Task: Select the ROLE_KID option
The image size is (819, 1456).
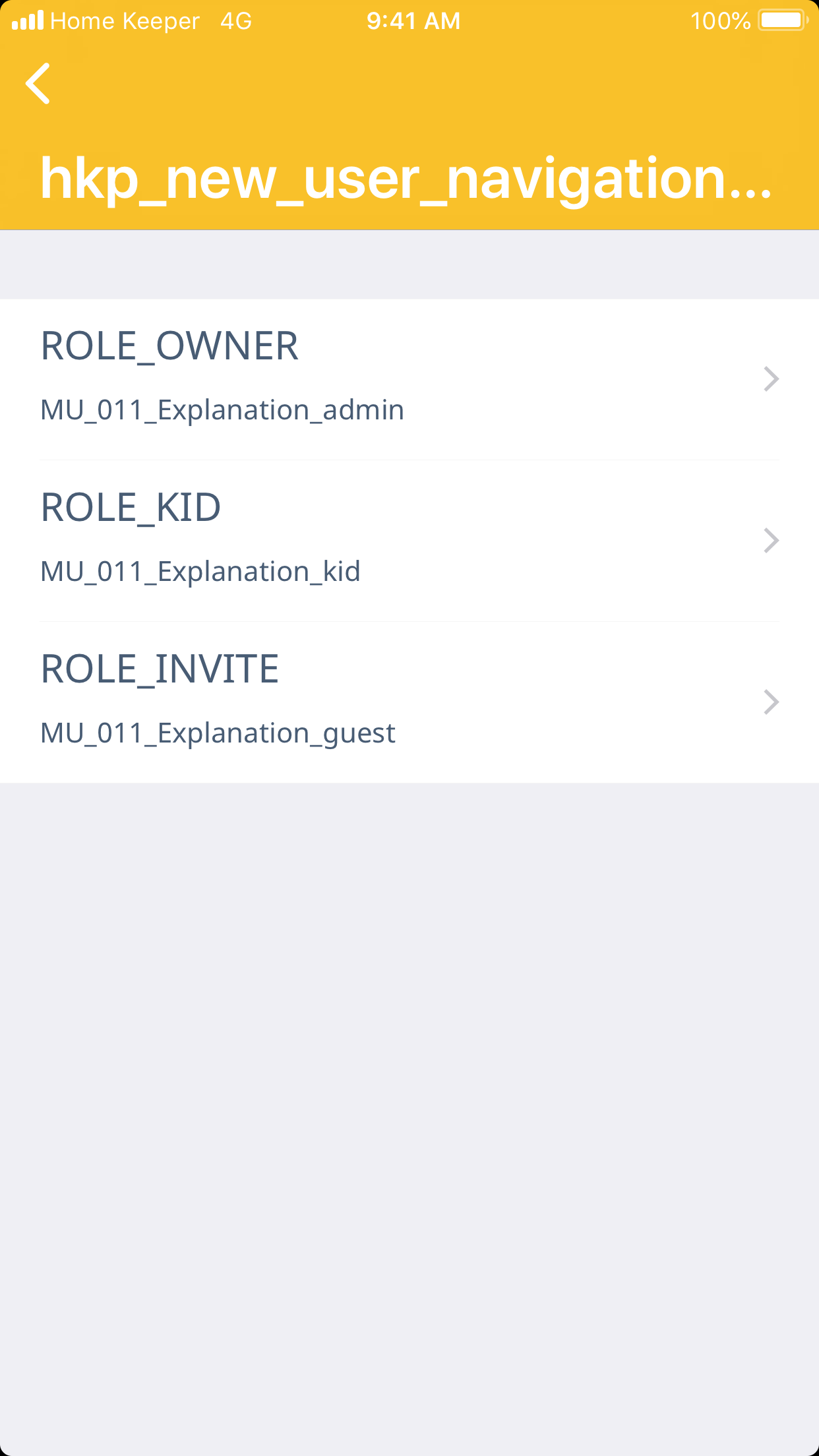Action: click(409, 541)
